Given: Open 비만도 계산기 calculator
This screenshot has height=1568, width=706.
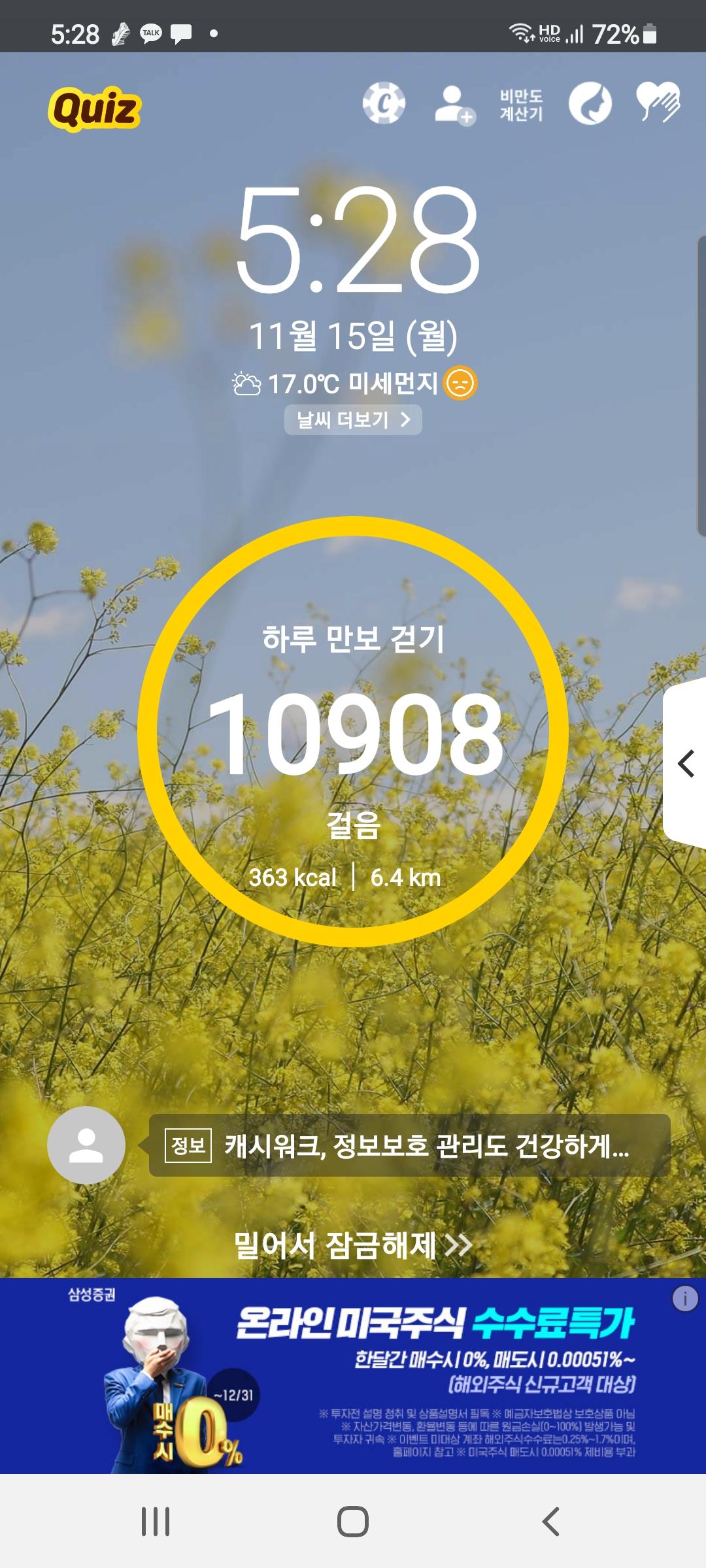Looking at the screenshot, I should [x=521, y=105].
